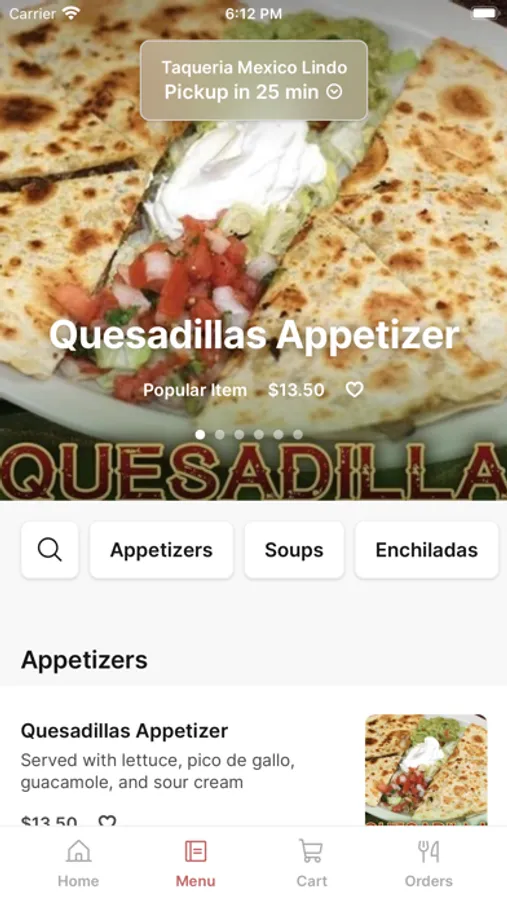The image size is (507, 900).
Task: Show the Enchiladas category
Action: pyautogui.click(x=427, y=550)
